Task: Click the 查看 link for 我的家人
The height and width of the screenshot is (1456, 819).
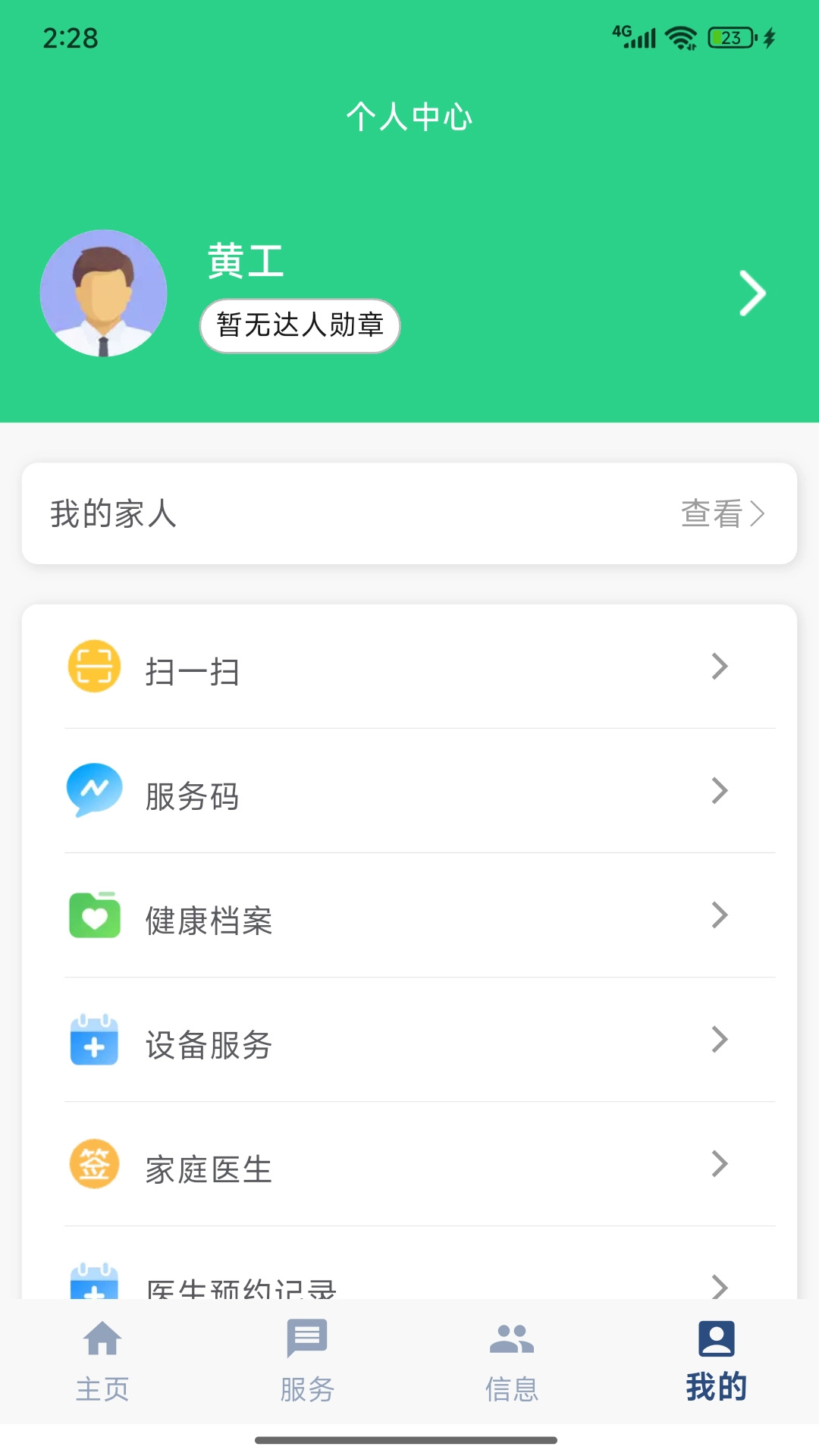Action: (713, 515)
